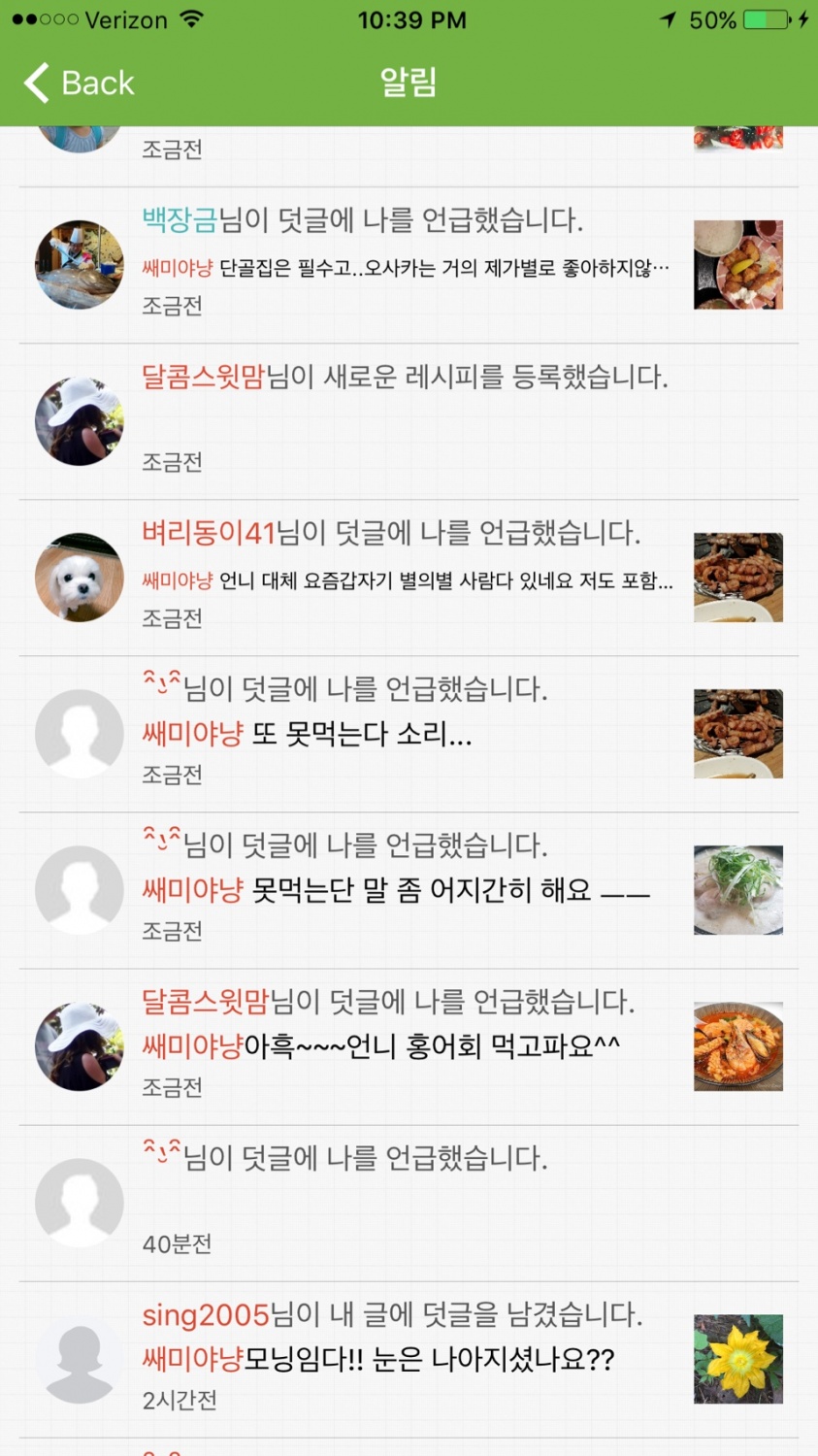Open the 40분전 mention notification
This screenshot has height=1456, width=818.
pos(408,1202)
